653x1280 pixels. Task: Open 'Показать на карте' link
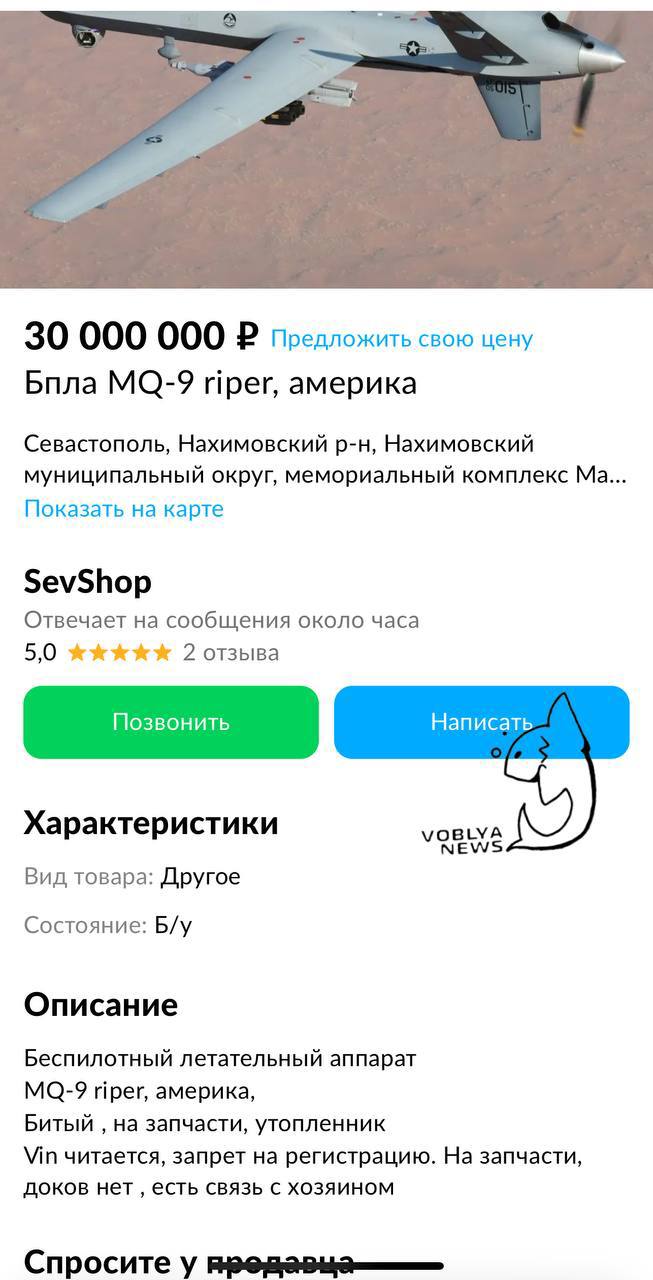(x=124, y=509)
